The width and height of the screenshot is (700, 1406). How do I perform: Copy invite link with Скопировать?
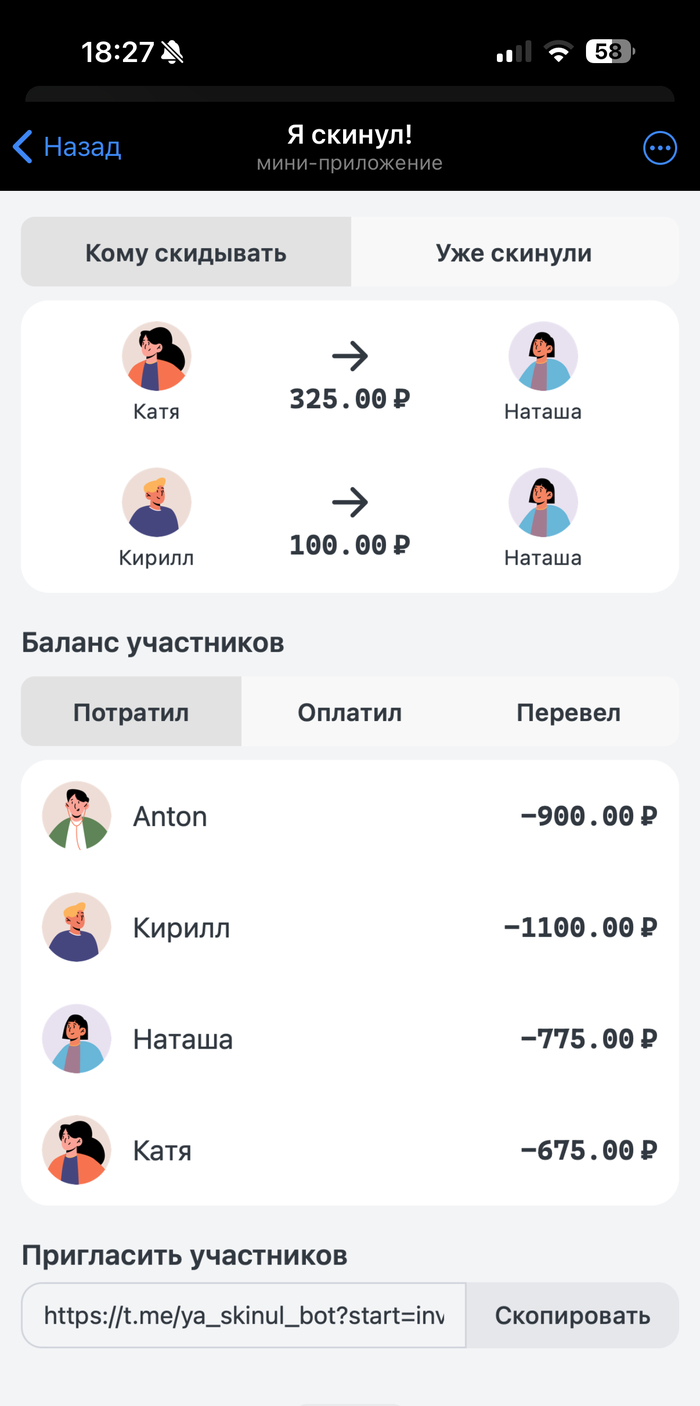pyautogui.click(x=573, y=1315)
